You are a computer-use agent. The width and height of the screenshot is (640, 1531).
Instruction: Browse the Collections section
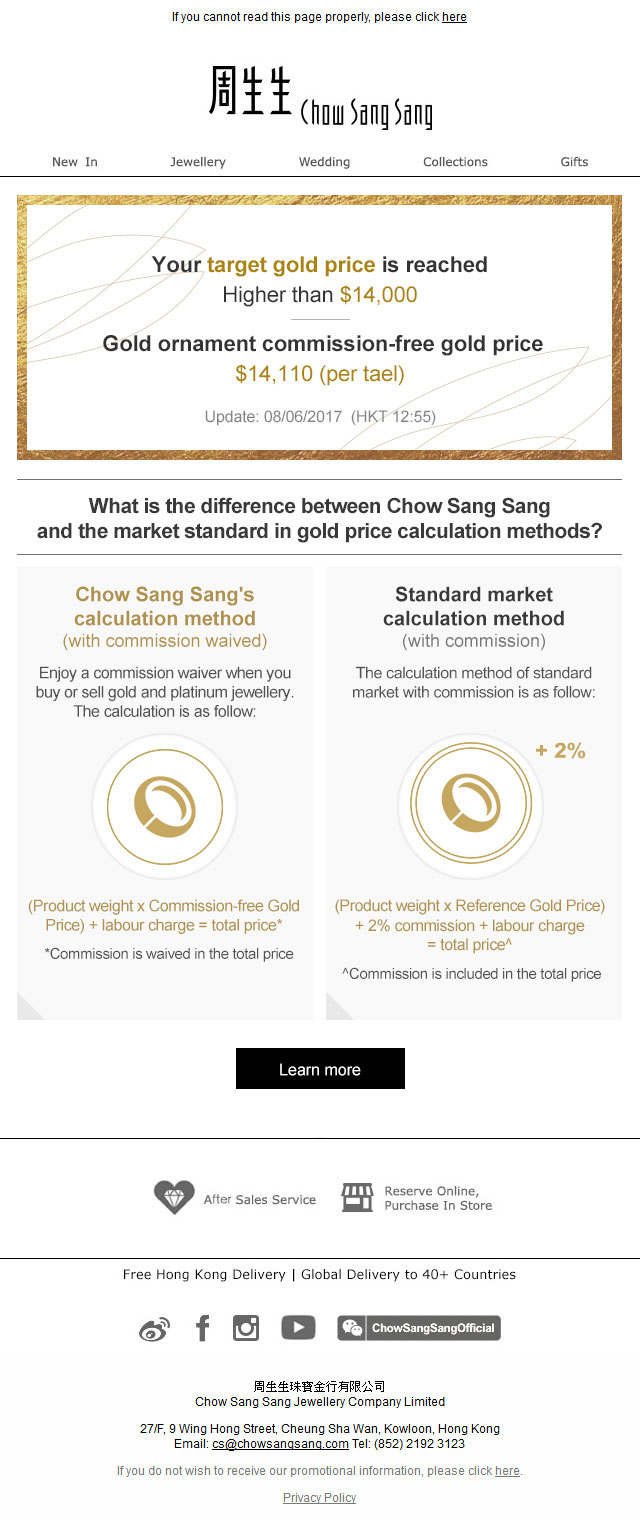pos(455,162)
